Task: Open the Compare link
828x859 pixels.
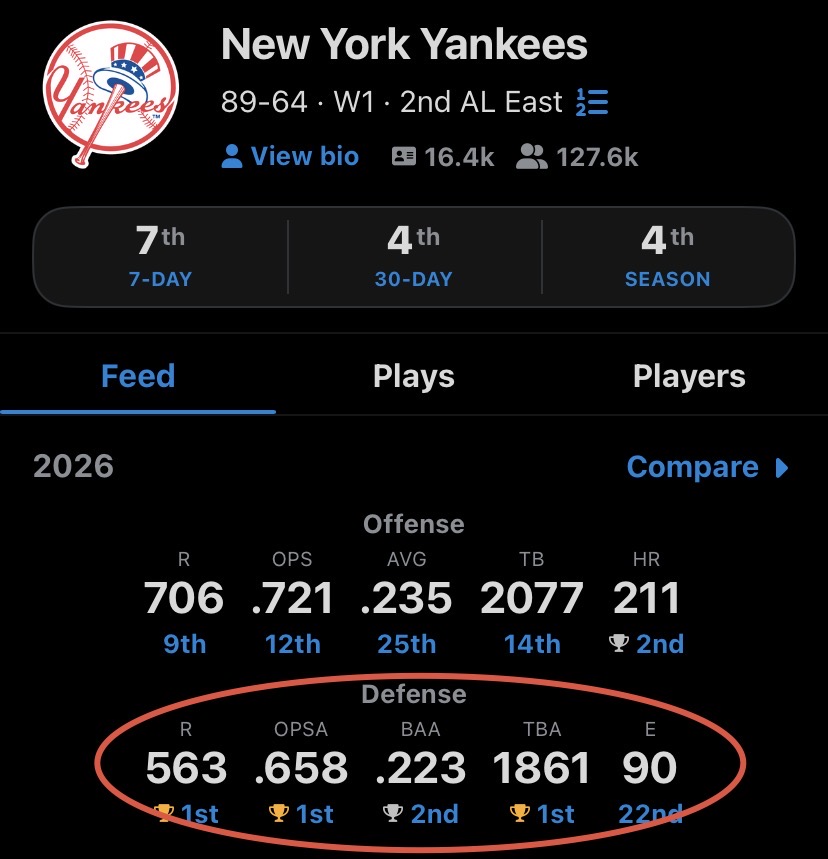Action: click(x=707, y=467)
